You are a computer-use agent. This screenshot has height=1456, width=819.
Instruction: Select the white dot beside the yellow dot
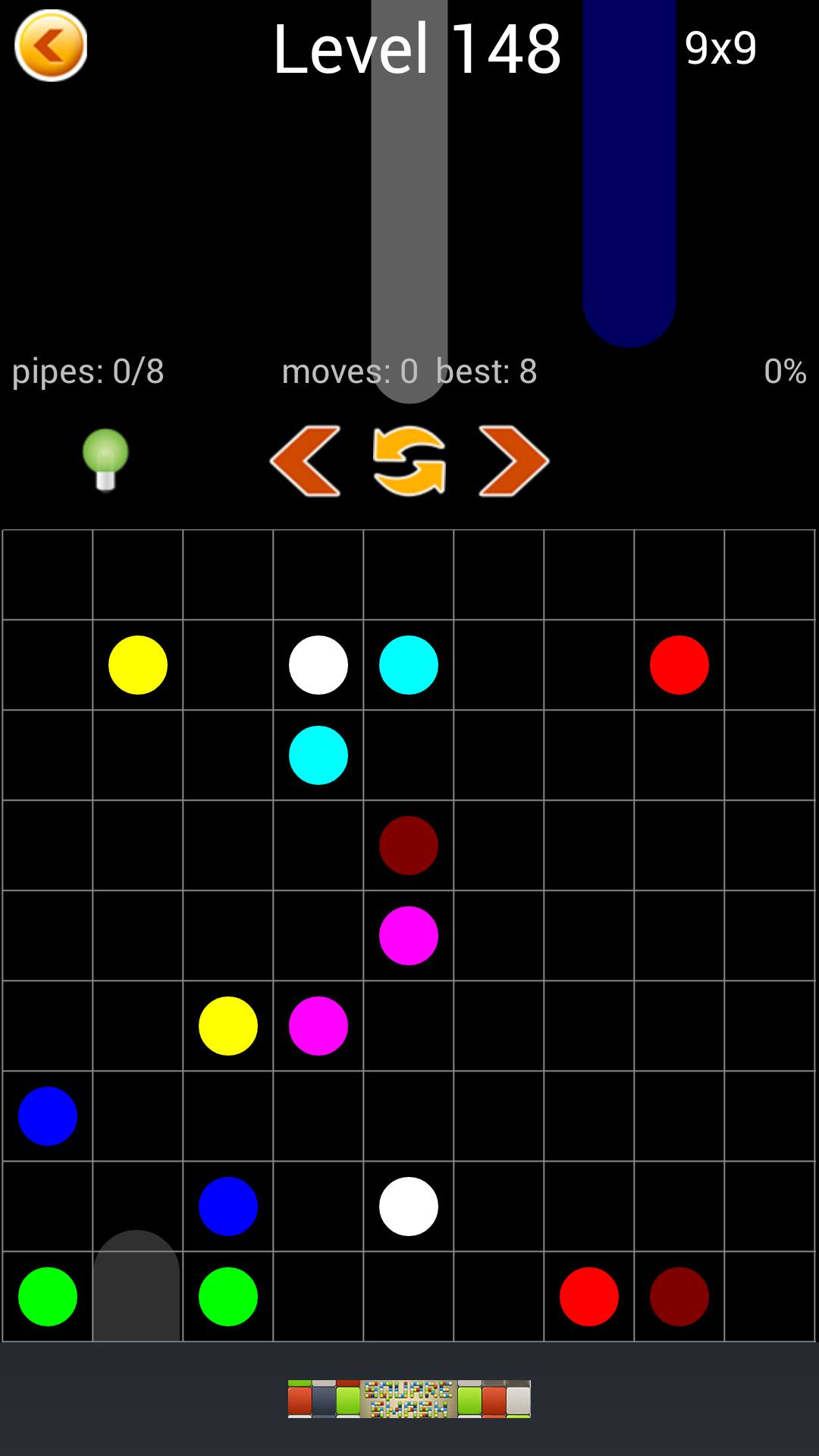pyautogui.click(x=318, y=665)
